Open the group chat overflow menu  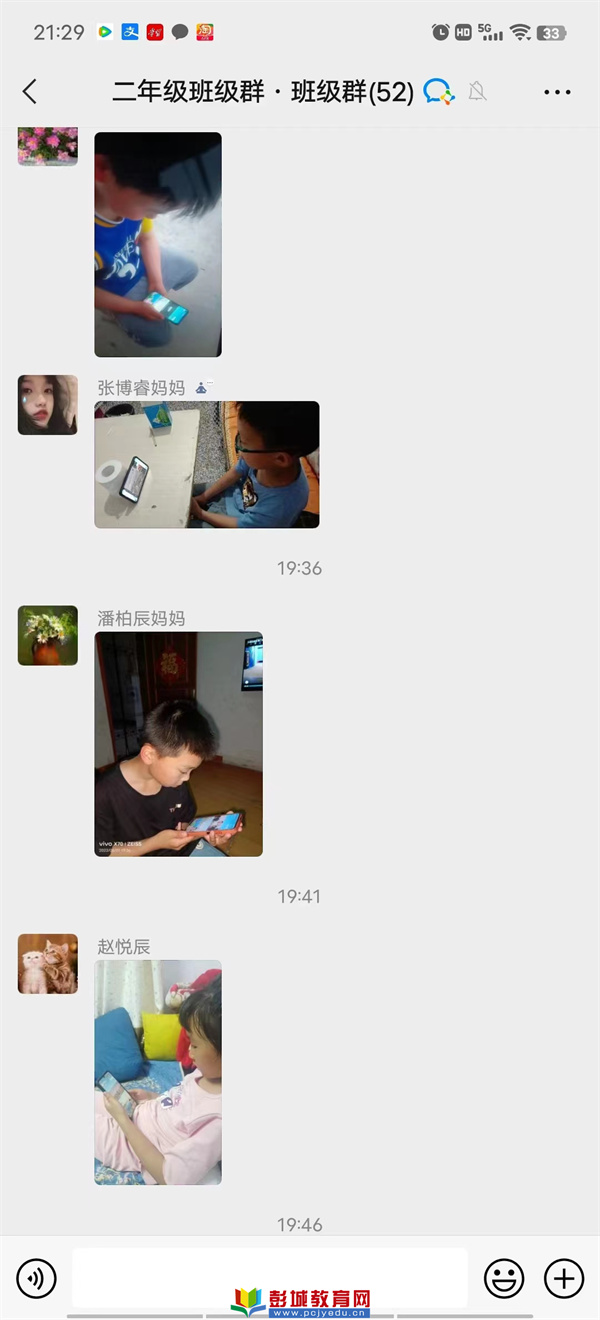click(x=557, y=92)
